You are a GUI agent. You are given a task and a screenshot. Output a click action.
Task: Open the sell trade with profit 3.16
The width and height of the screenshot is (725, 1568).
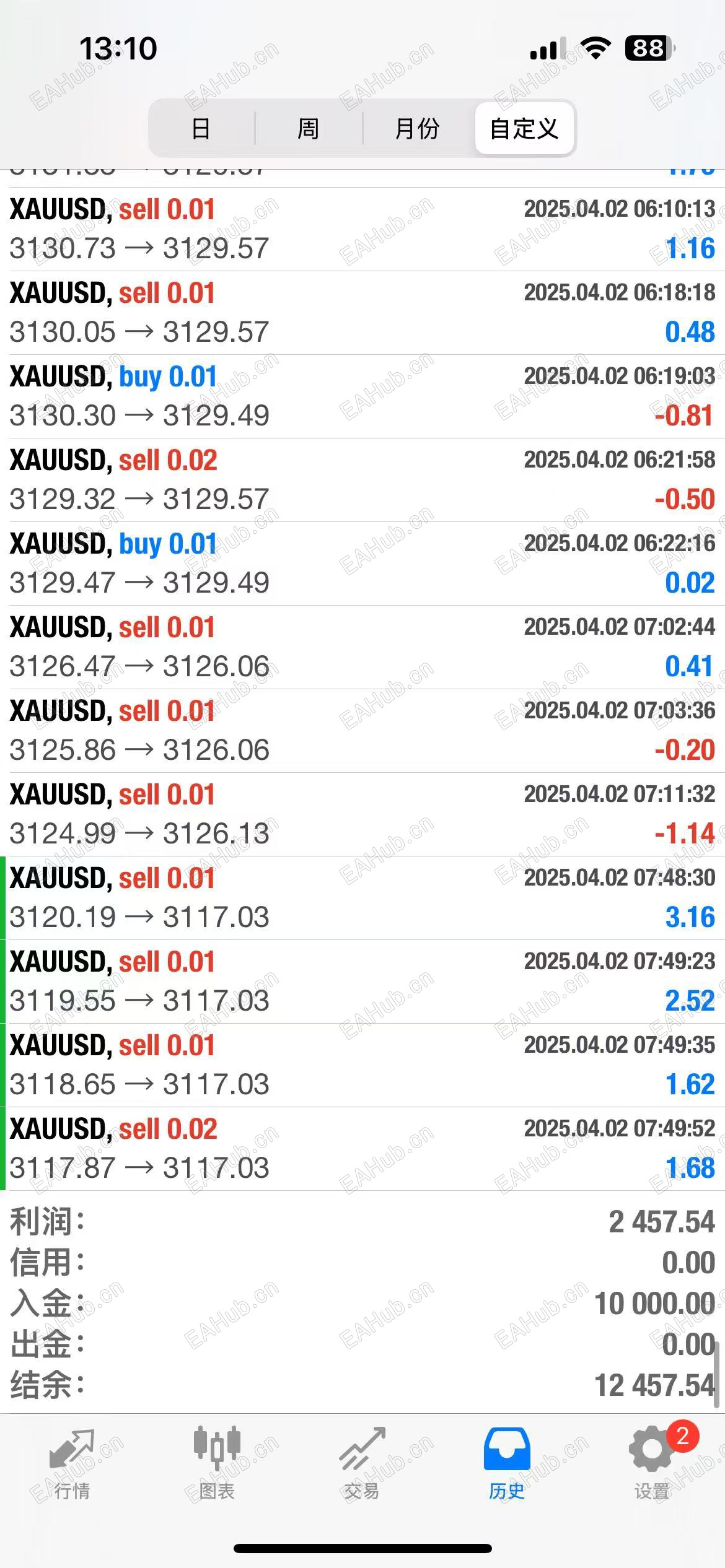click(362, 898)
